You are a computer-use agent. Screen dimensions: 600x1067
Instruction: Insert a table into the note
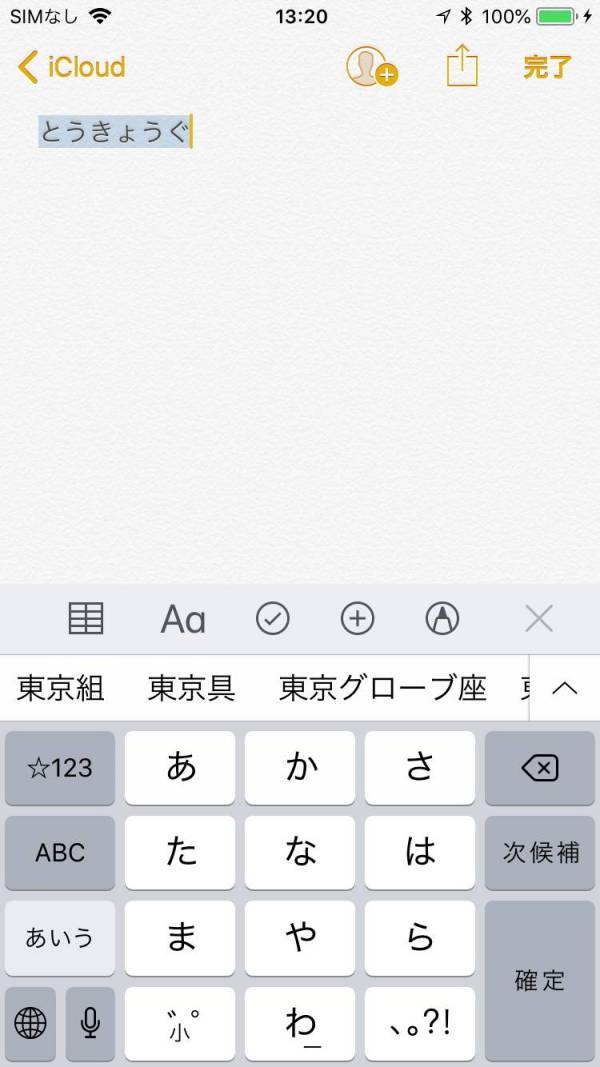pos(86,619)
